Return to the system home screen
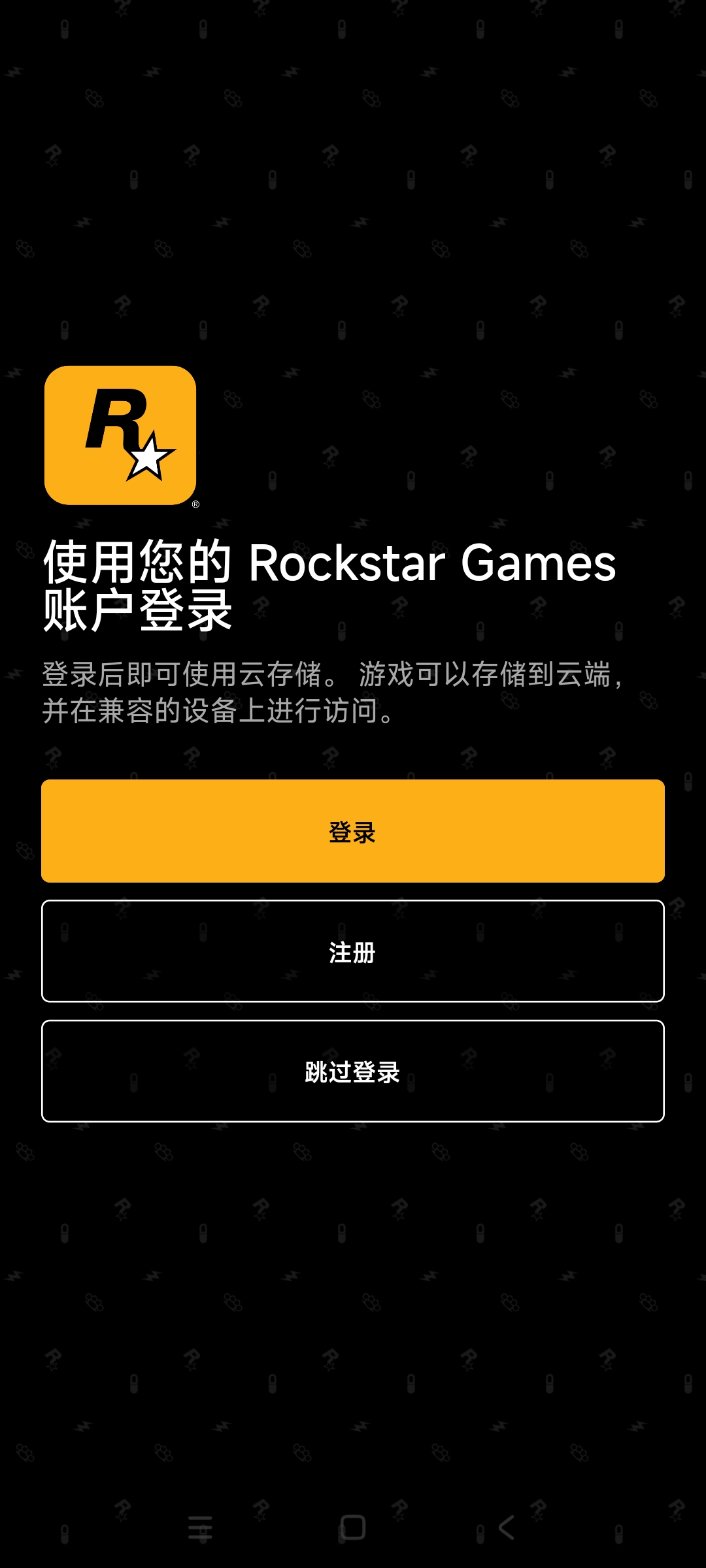The height and width of the screenshot is (1568, 706). [353, 1527]
